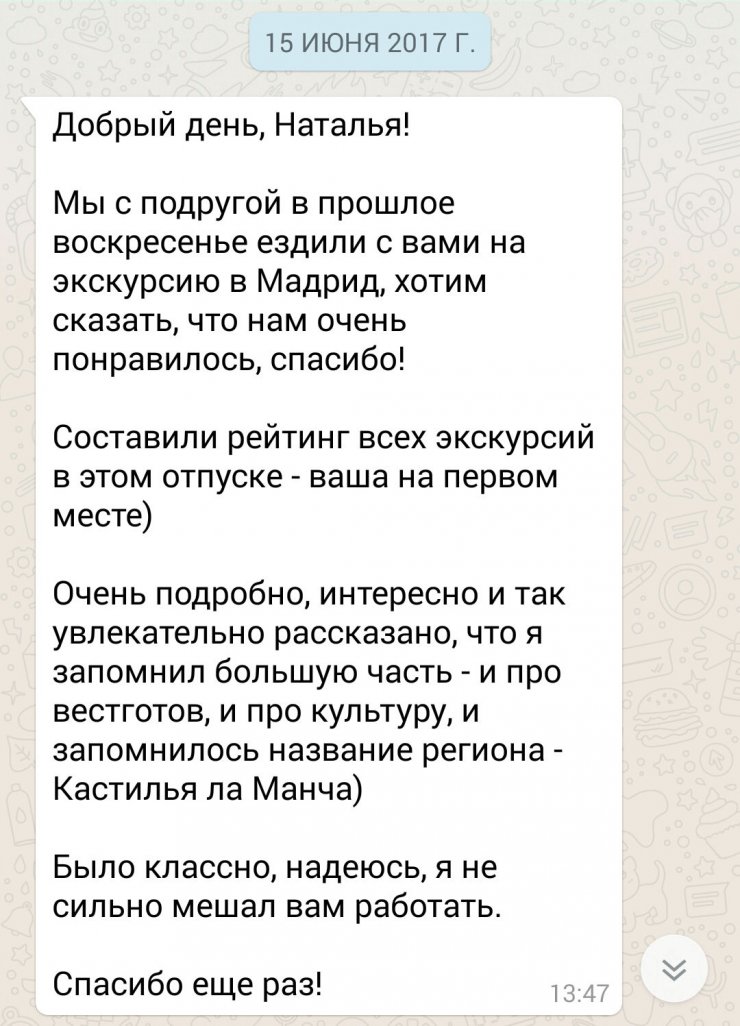
Task: Jump to the latest message with down arrow
Action: click(675, 970)
